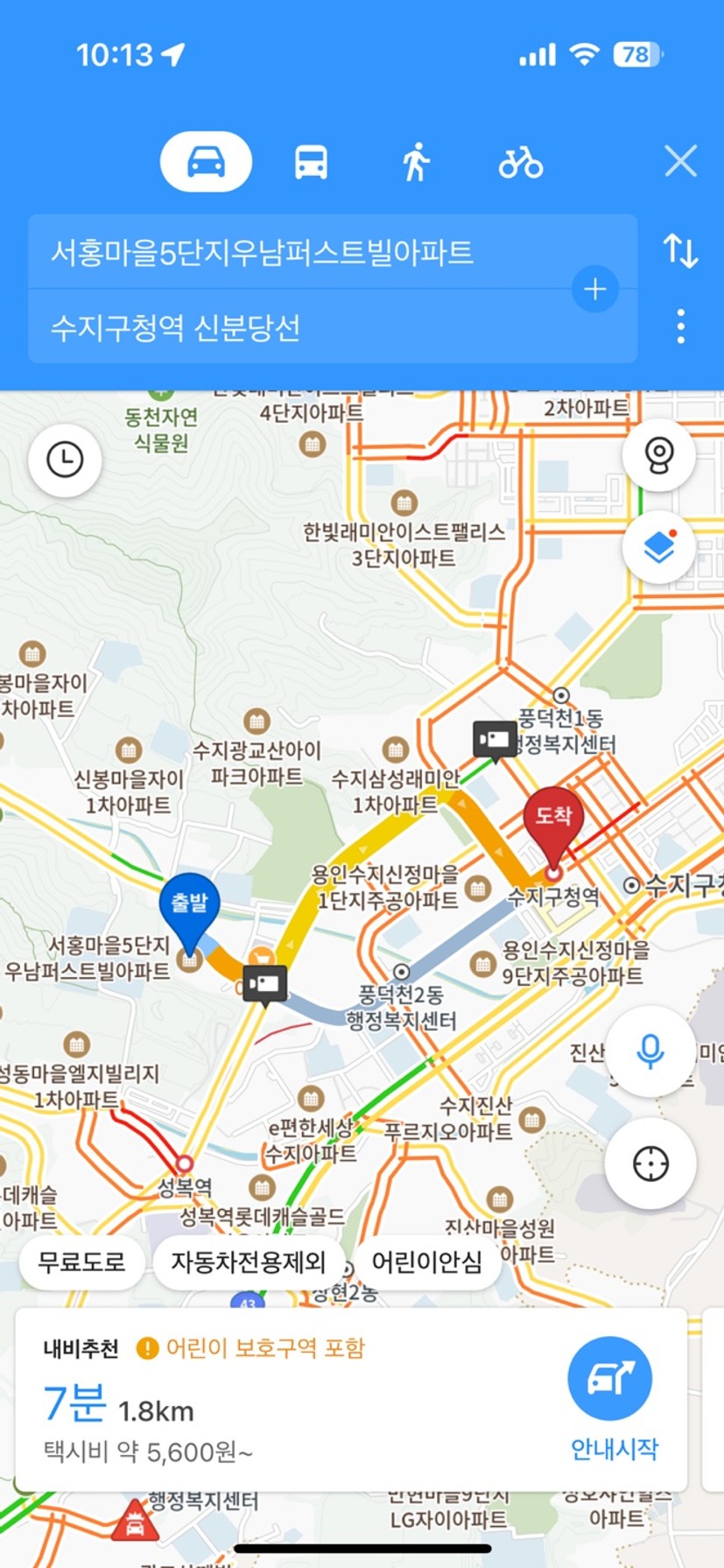
Task: Toggle the CCTV camera view button
Action: click(x=658, y=454)
